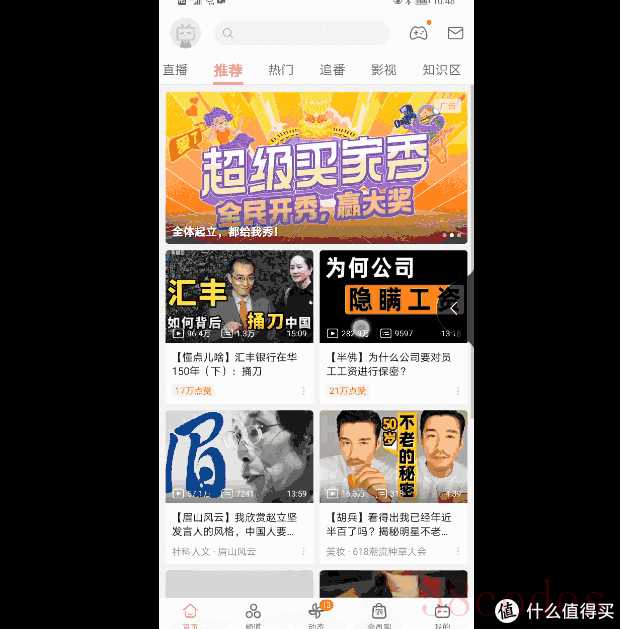Open more options for 汇丰银行 video
Screen dimensions: 620x629
pyautogui.click(x=304, y=391)
